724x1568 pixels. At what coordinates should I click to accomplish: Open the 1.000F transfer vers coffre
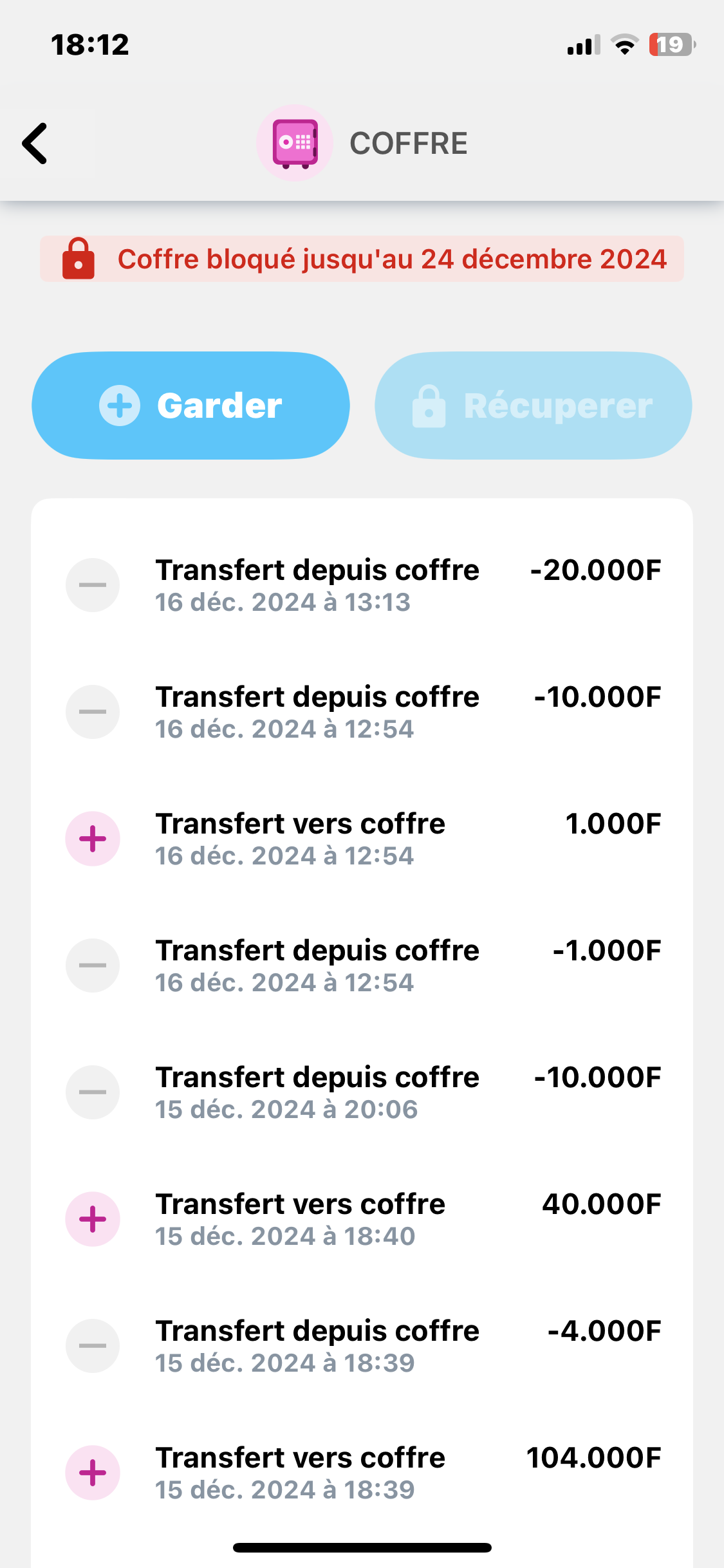[362, 839]
